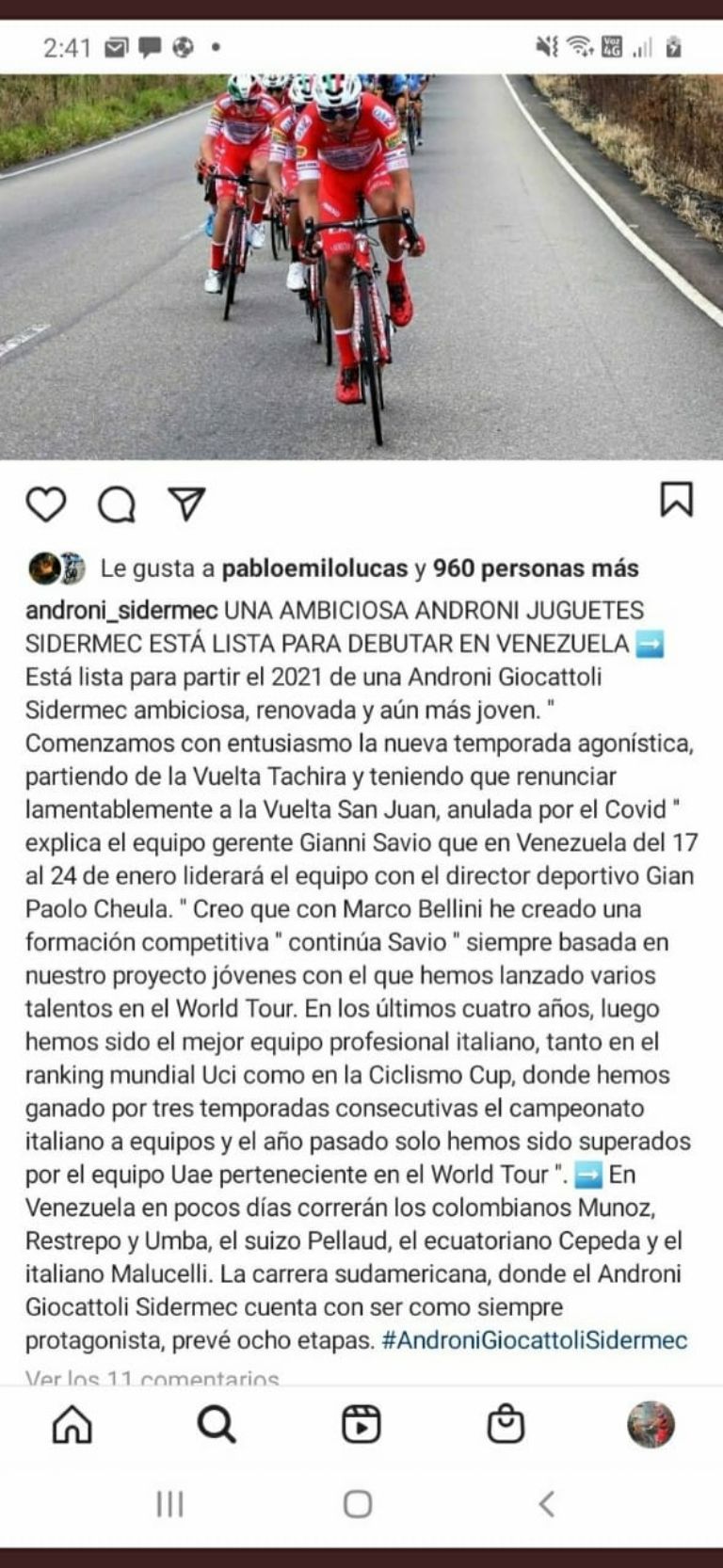Like the androni_sidermec post
Screen dimensions: 723x1568
45,504
